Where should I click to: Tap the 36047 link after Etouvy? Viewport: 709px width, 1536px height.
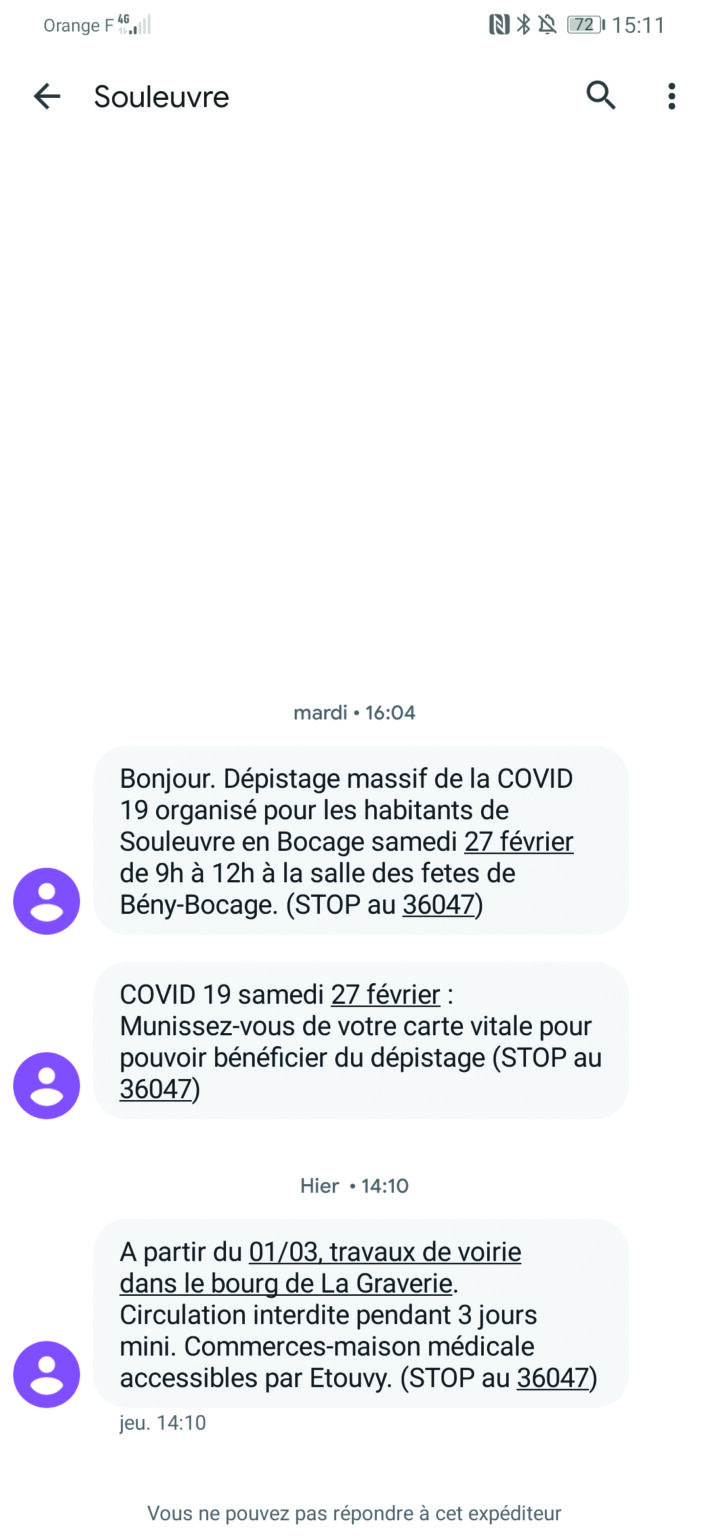[553, 1378]
